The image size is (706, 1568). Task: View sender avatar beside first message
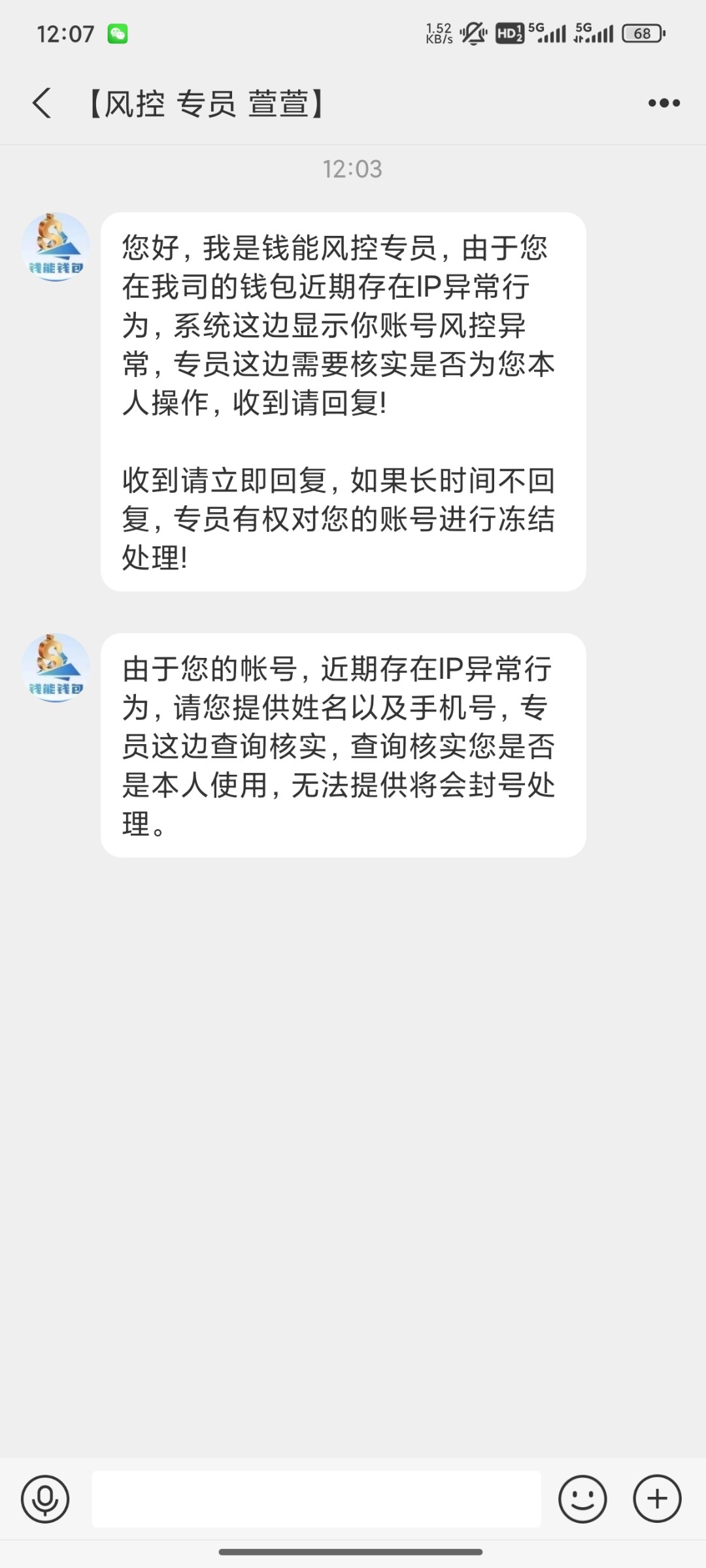click(56, 247)
